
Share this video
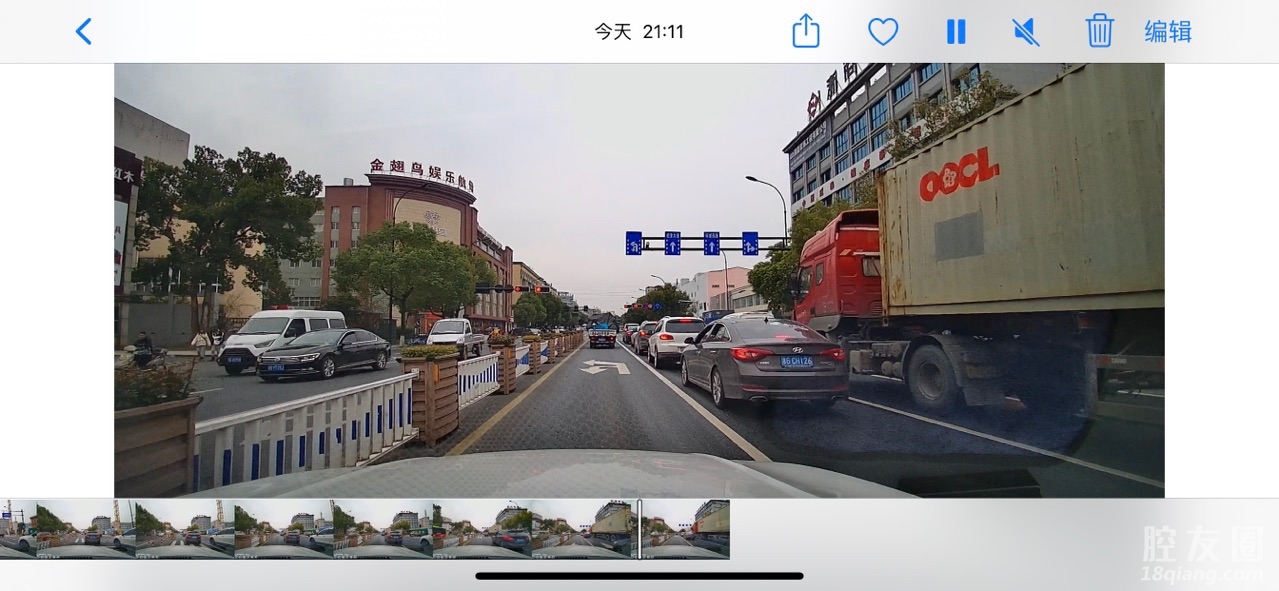(805, 31)
